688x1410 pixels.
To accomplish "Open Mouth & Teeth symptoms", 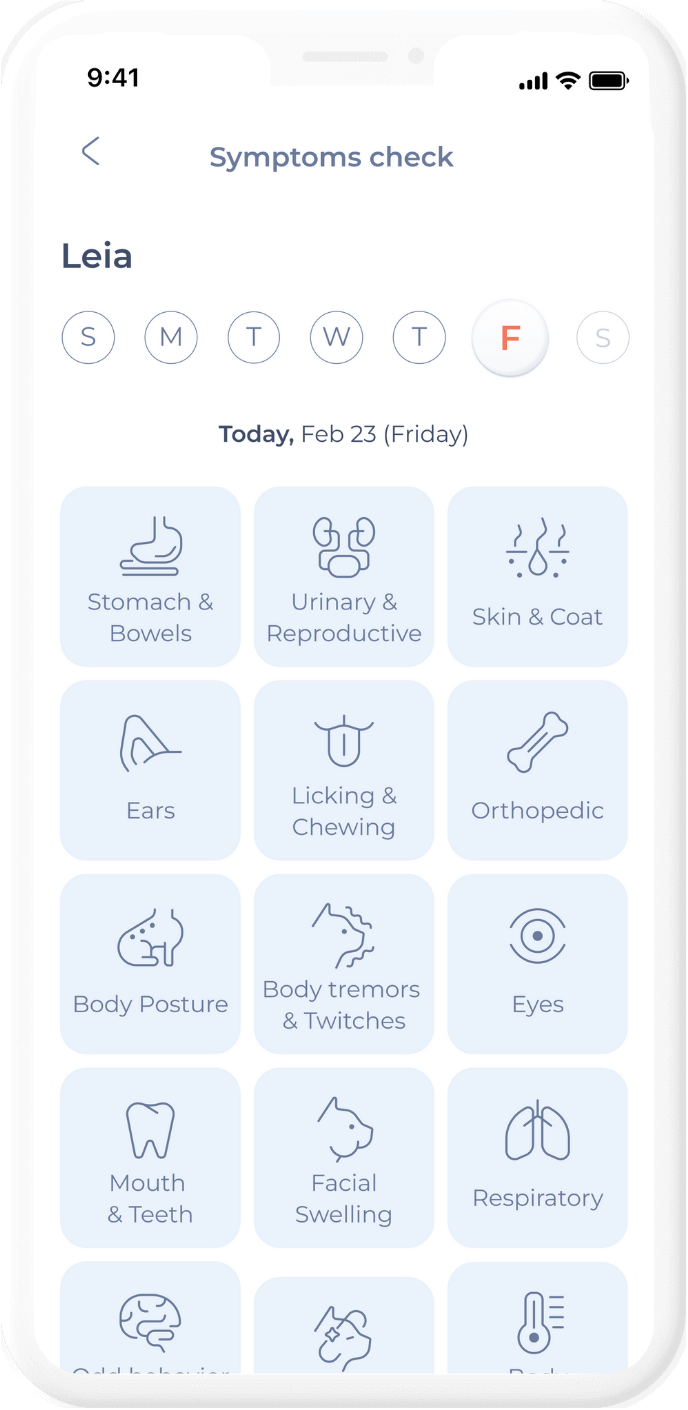I will coord(150,1158).
